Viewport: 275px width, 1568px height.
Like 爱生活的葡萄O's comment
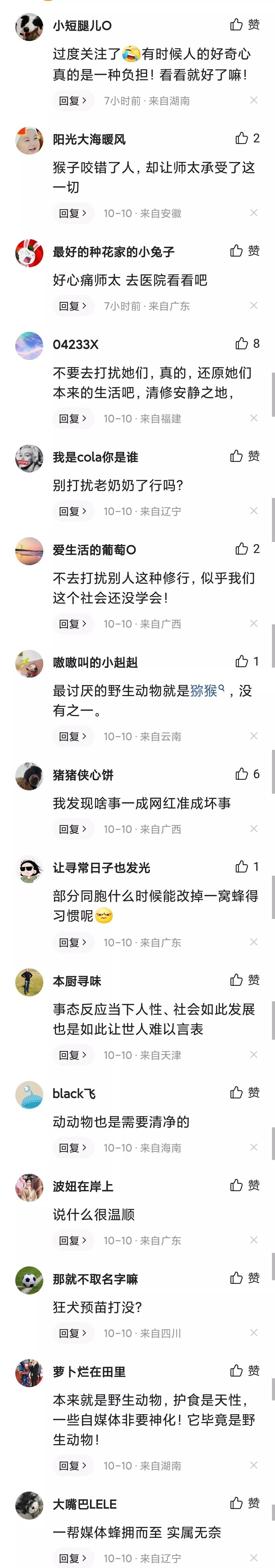(x=242, y=549)
